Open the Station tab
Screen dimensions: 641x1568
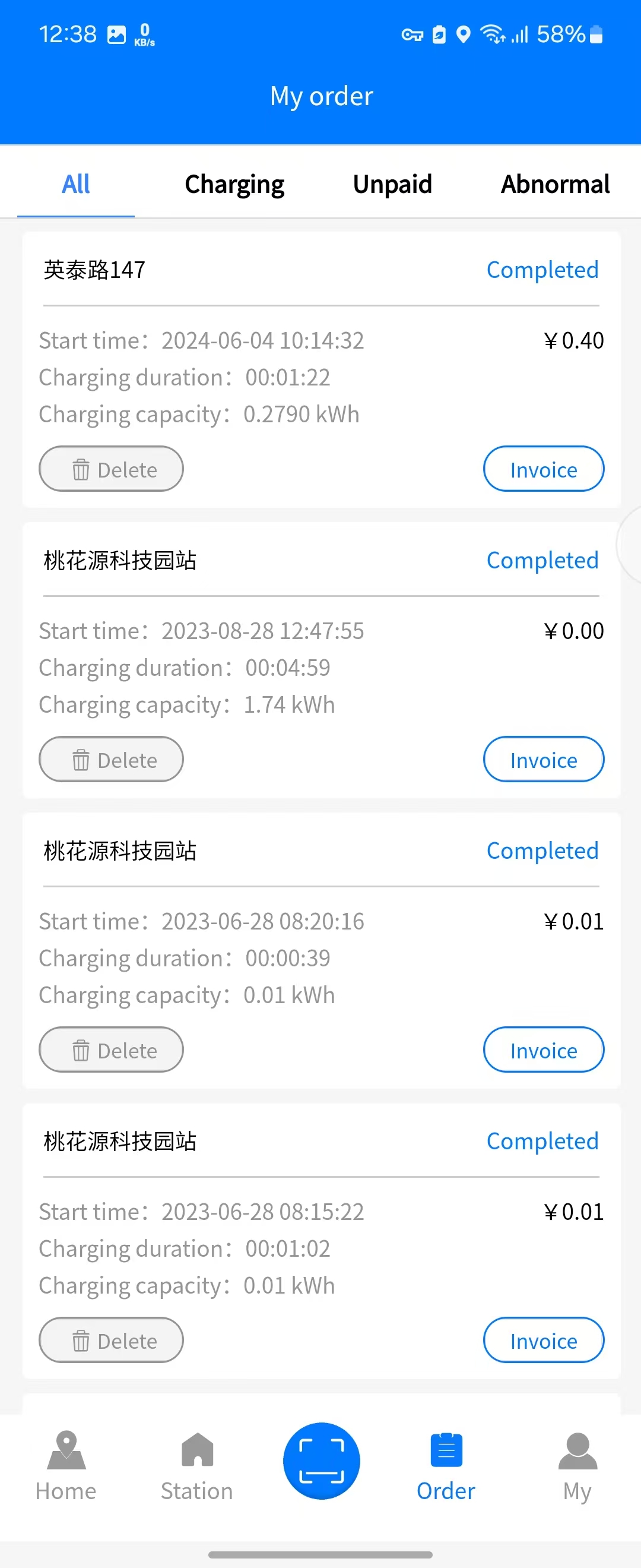[197, 1466]
